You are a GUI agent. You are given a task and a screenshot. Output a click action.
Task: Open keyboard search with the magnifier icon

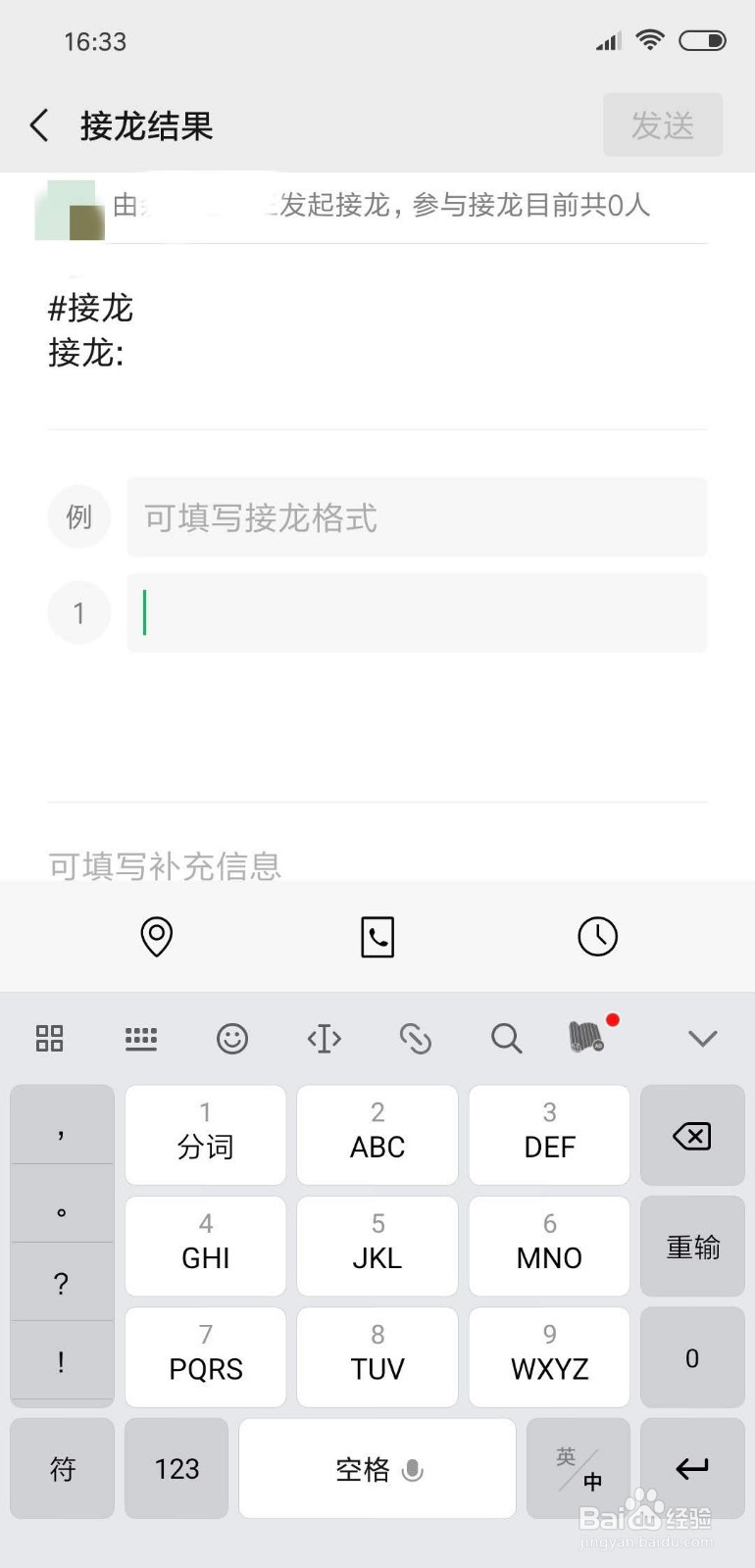[x=505, y=1039]
